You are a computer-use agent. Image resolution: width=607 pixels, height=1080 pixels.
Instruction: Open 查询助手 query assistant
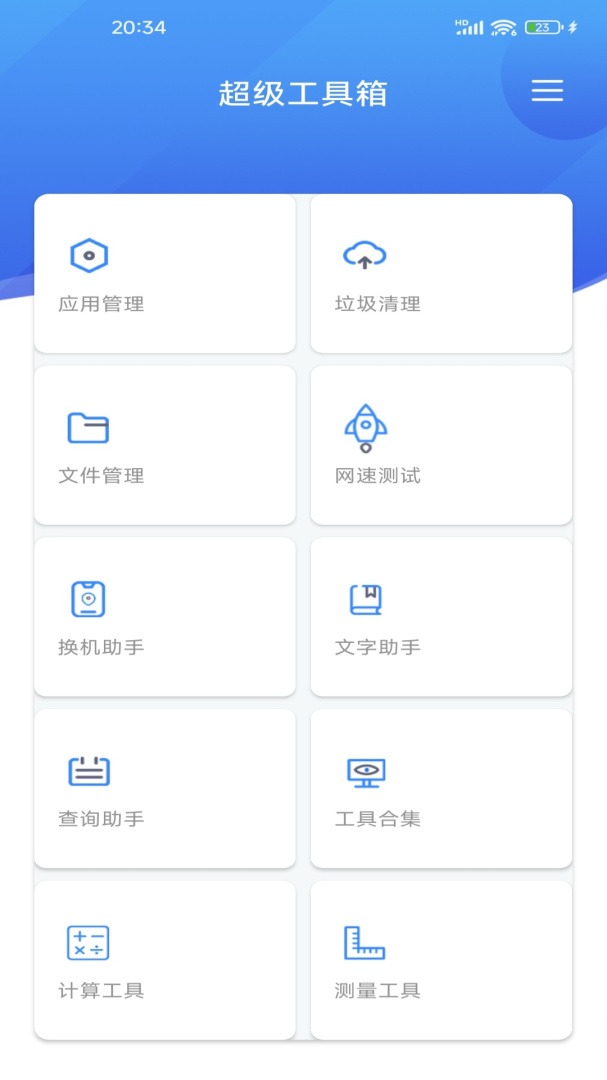coord(165,788)
